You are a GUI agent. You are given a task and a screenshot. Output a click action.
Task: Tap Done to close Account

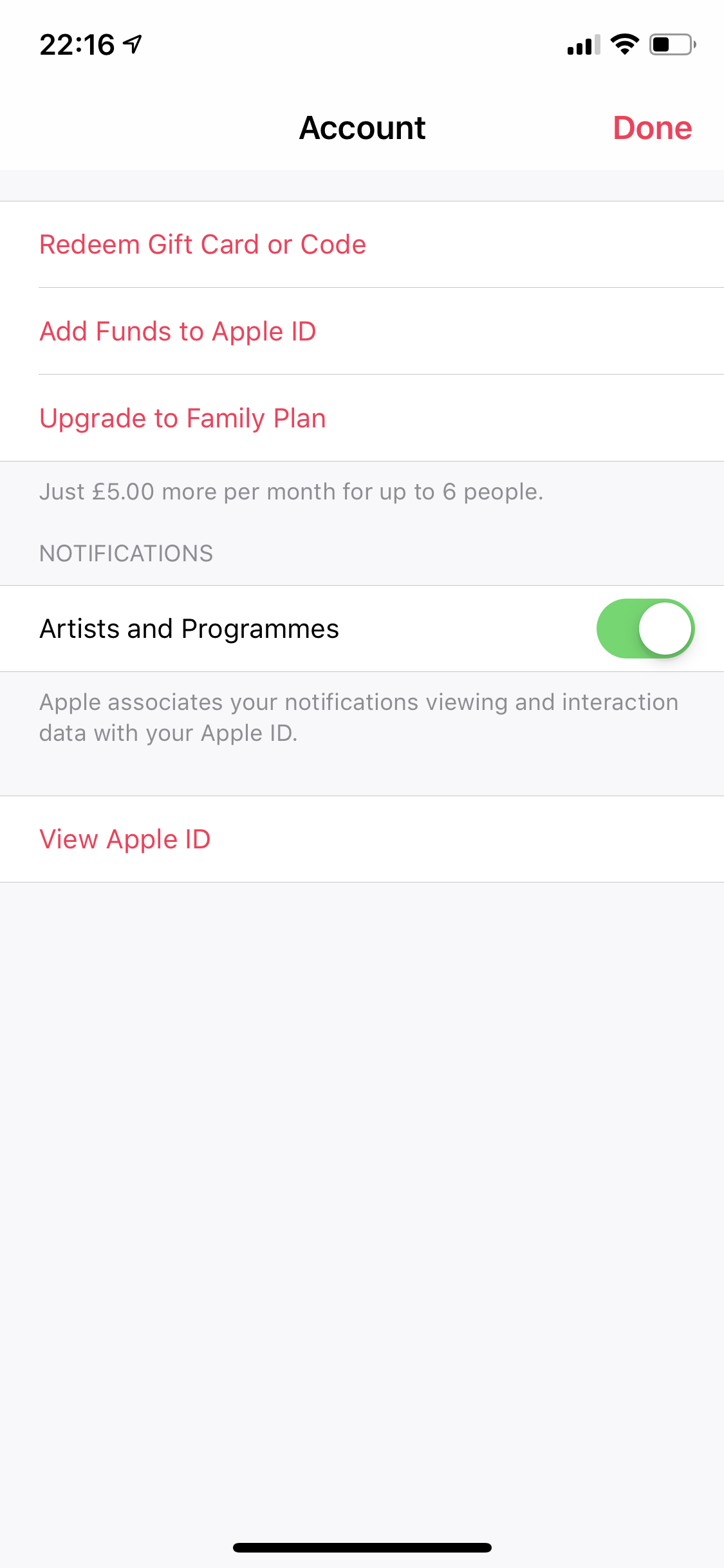(x=652, y=127)
